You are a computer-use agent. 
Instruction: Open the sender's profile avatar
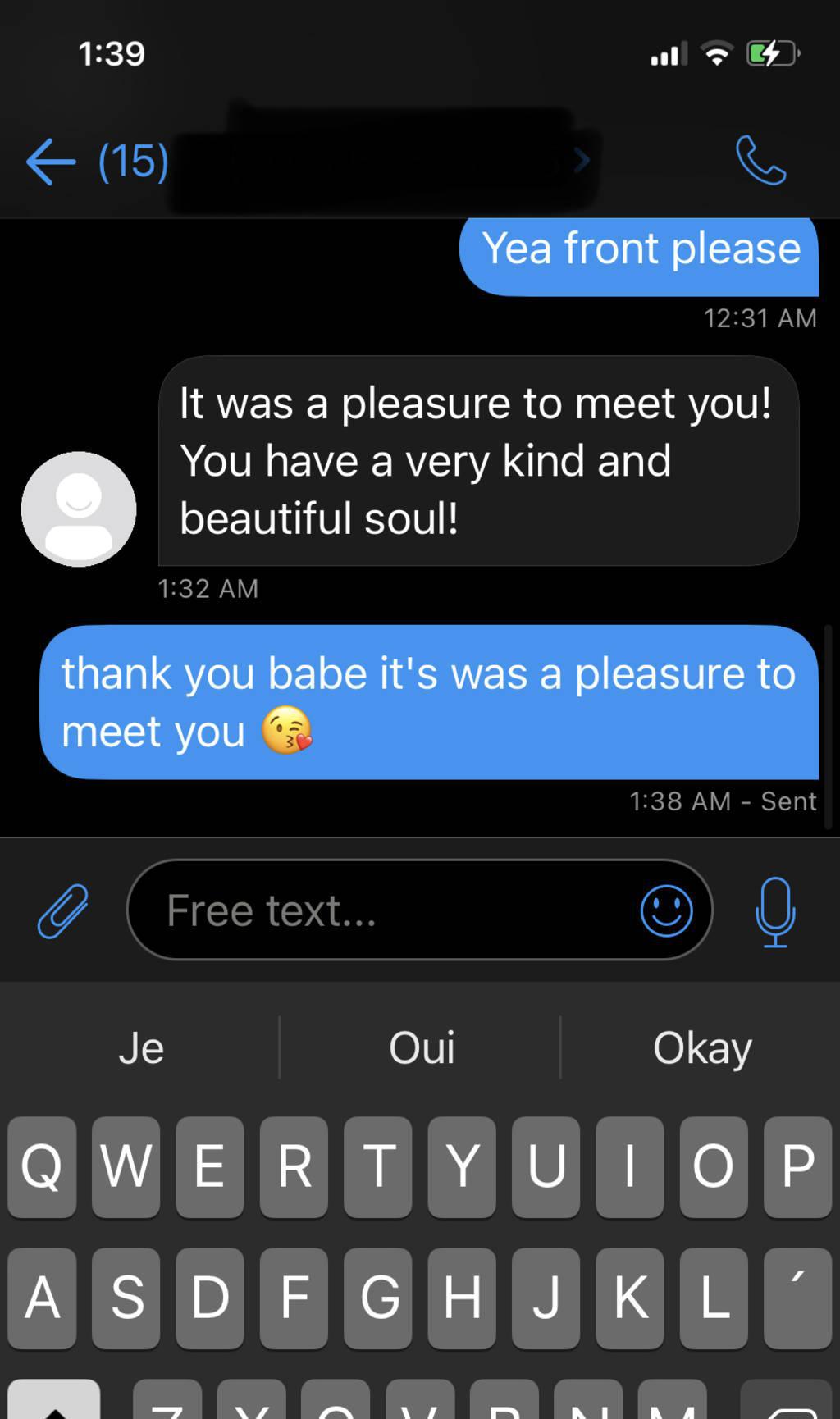(x=79, y=509)
